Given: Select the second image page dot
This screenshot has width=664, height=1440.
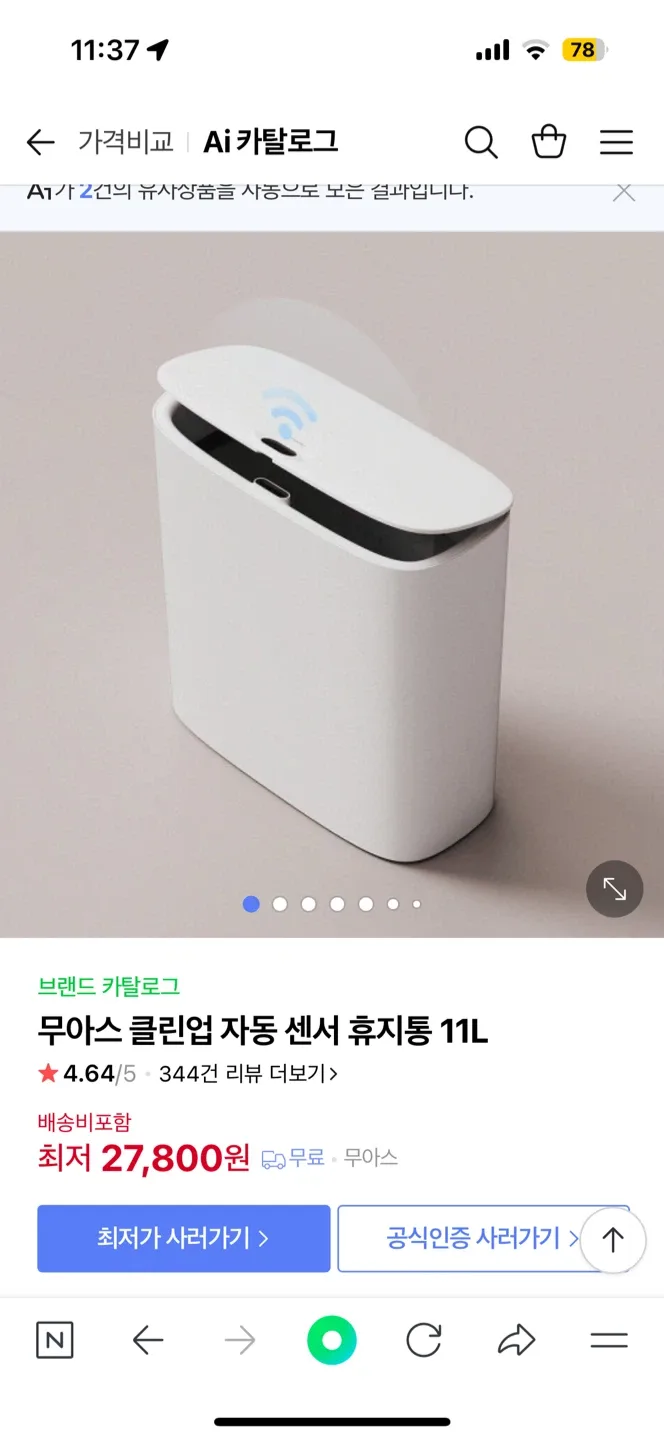Looking at the screenshot, I should coord(280,904).
